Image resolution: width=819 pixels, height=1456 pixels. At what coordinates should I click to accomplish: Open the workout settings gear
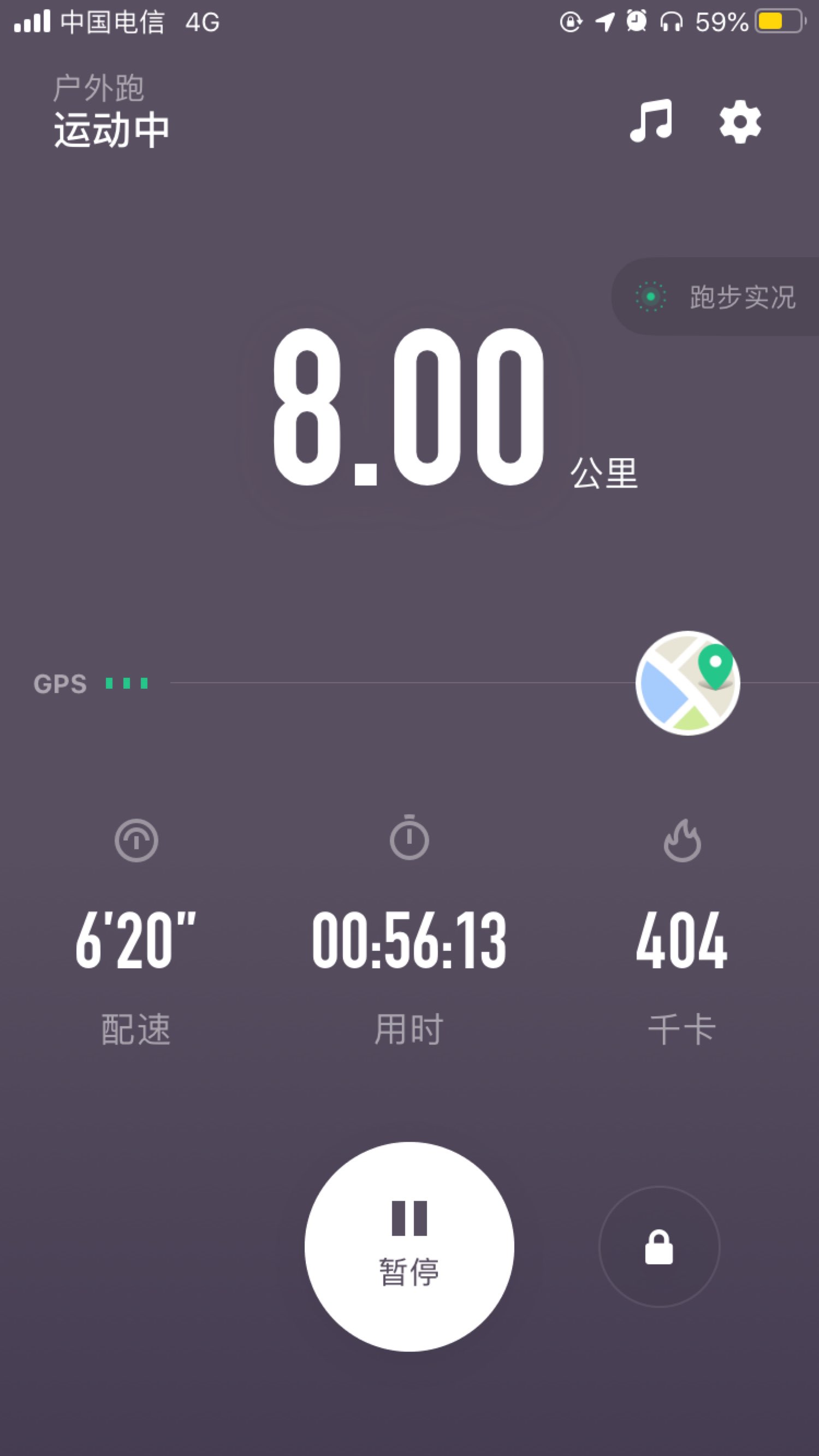741,120
